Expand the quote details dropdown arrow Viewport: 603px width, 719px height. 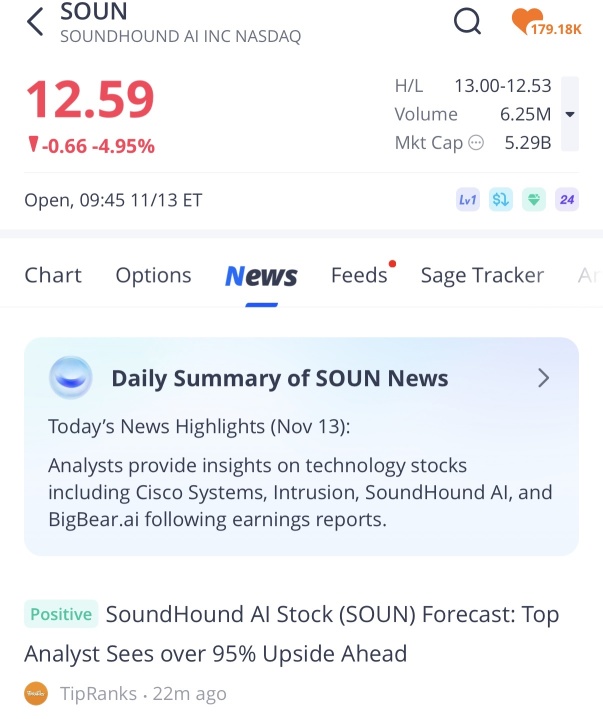tap(570, 115)
